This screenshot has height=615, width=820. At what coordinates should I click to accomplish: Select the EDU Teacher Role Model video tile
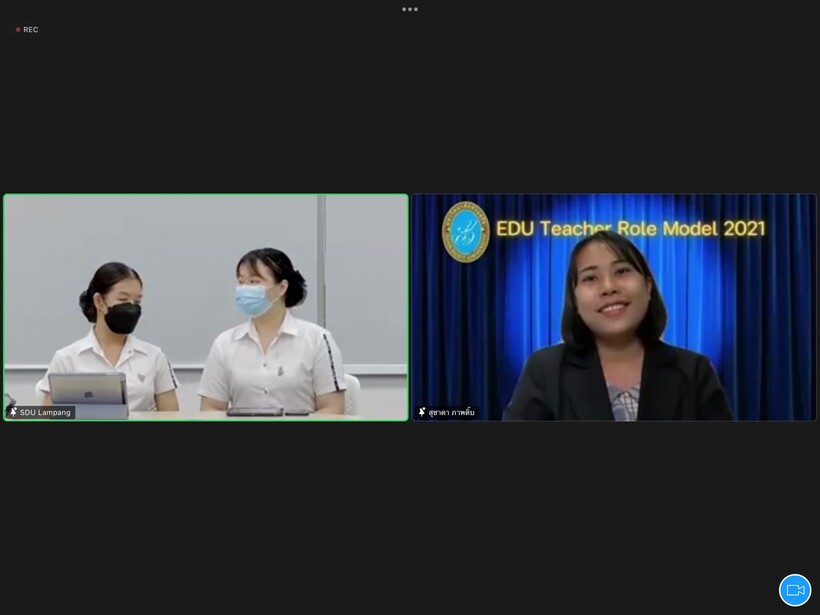coord(614,307)
